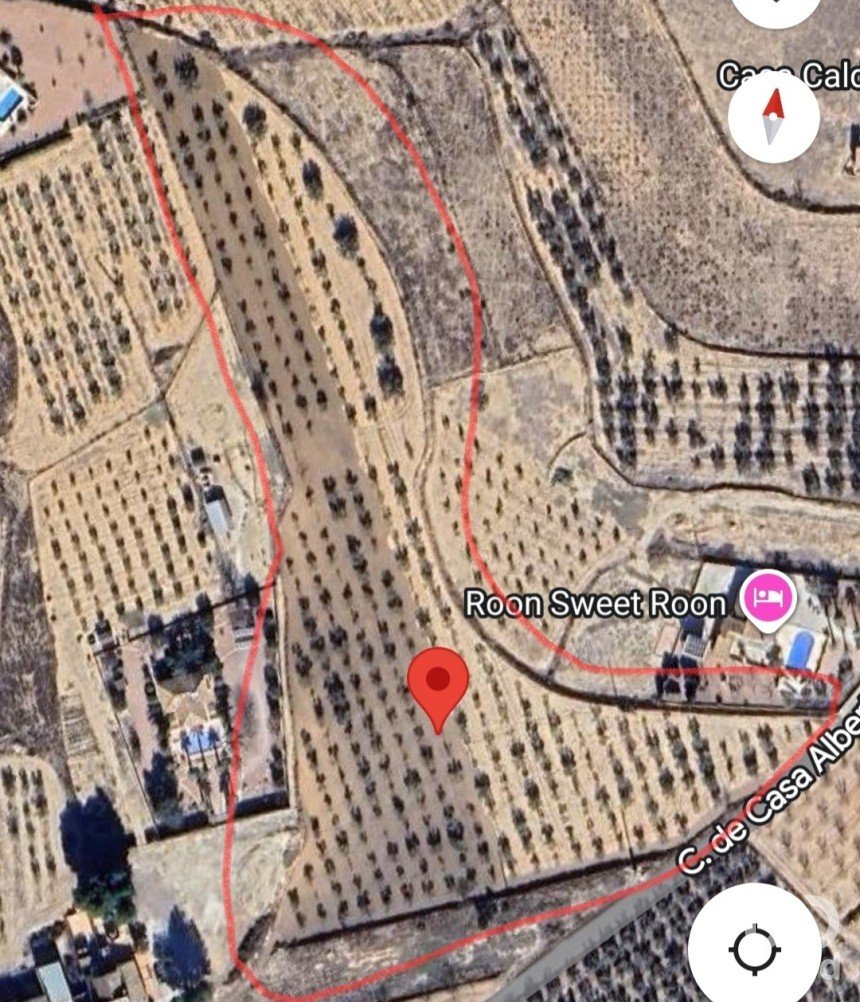Tap the compass to reset map orientation
Viewport: 860px width, 1002px height.
[x=773, y=117]
